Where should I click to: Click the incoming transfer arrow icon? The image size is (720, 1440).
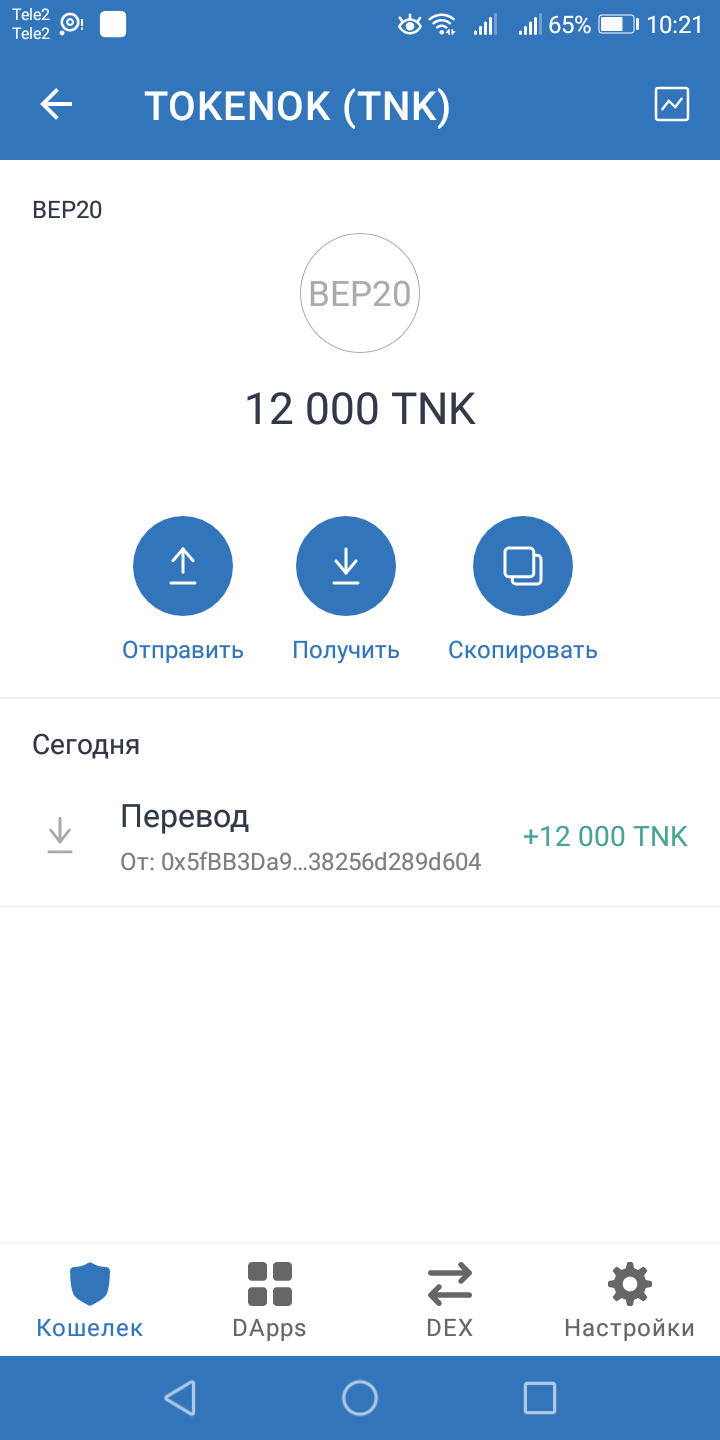60,836
